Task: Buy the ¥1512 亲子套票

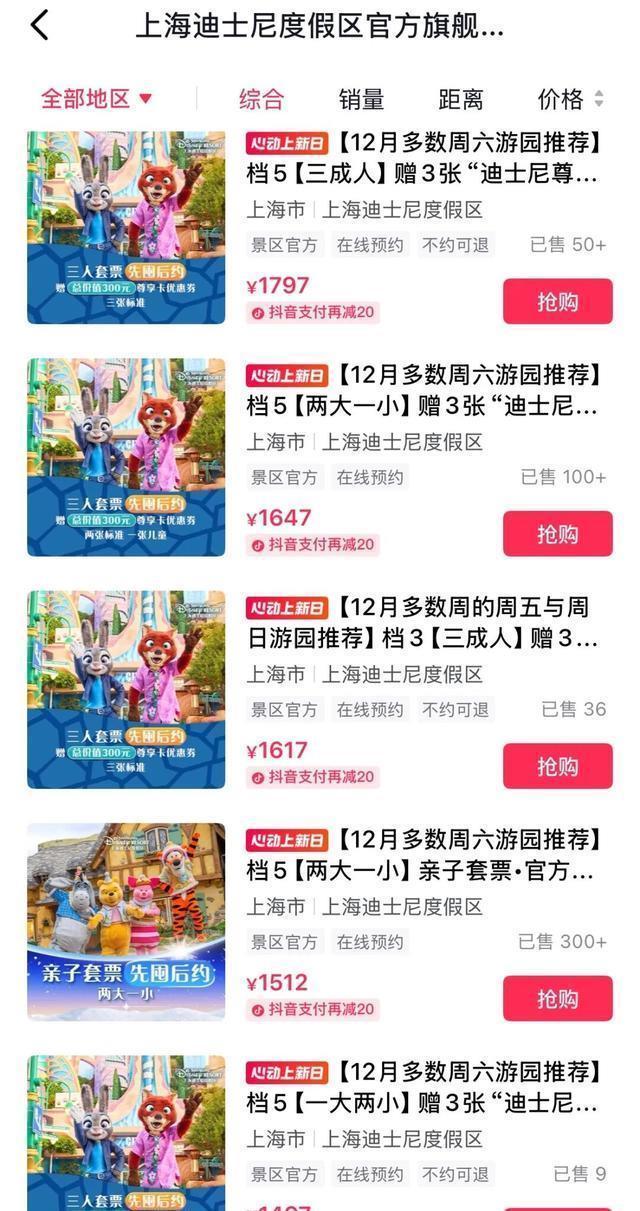Action: click(x=557, y=998)
